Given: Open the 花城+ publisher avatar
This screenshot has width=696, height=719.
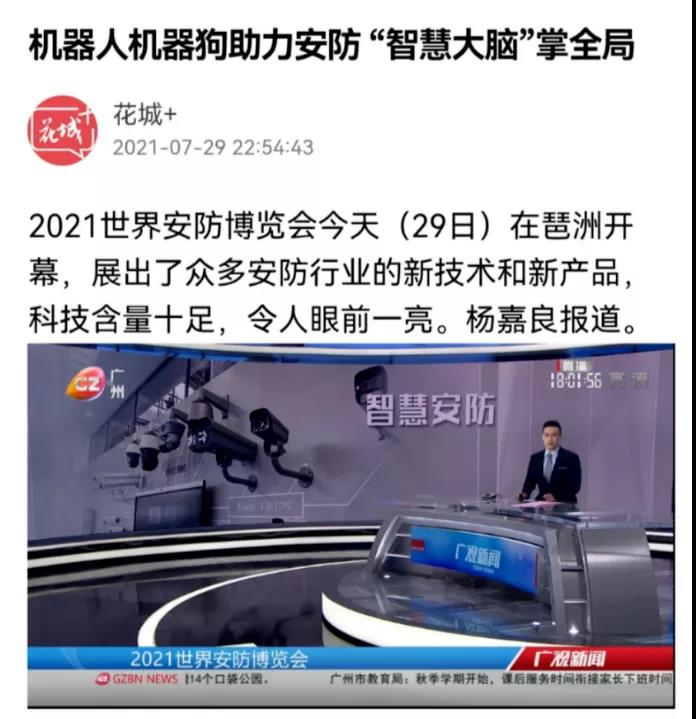Looking at the screenshot, I should [x=62, y=130].
